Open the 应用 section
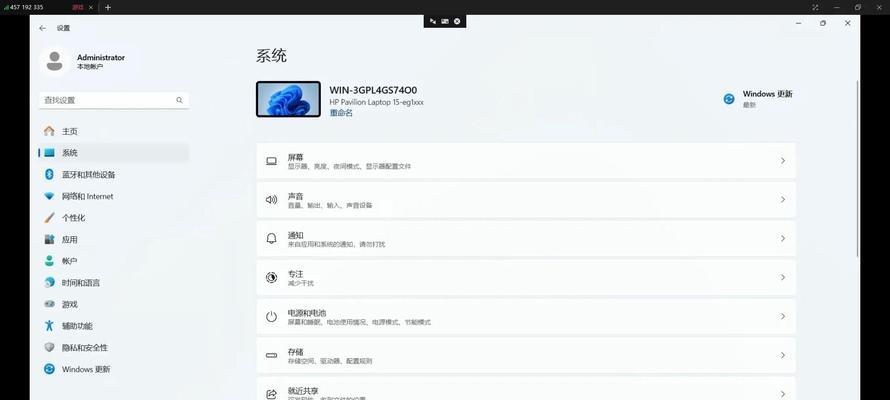Screen dimensions: 890x400 point(70,239)
